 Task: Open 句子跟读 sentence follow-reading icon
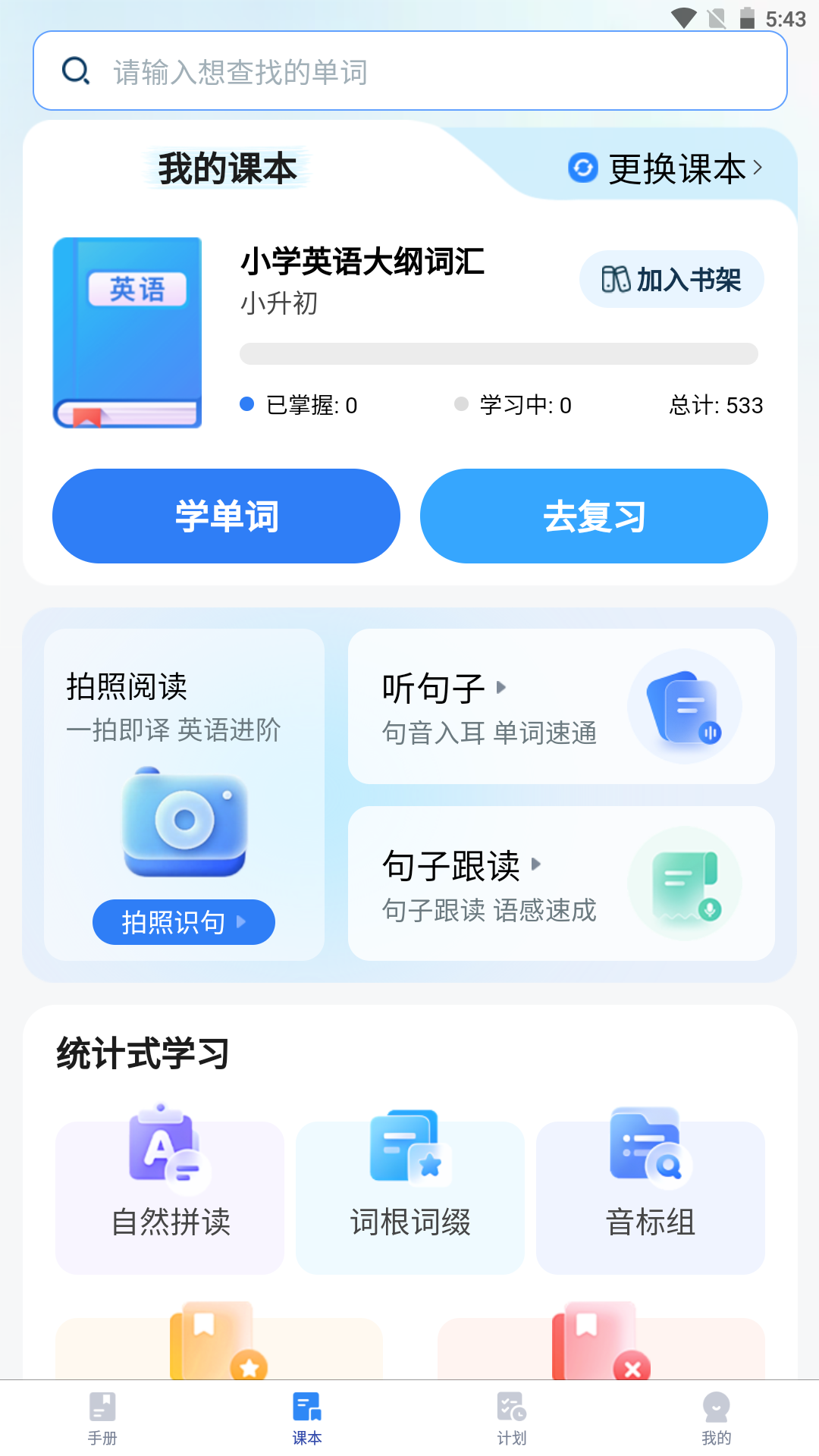click(x=685, y=883)
